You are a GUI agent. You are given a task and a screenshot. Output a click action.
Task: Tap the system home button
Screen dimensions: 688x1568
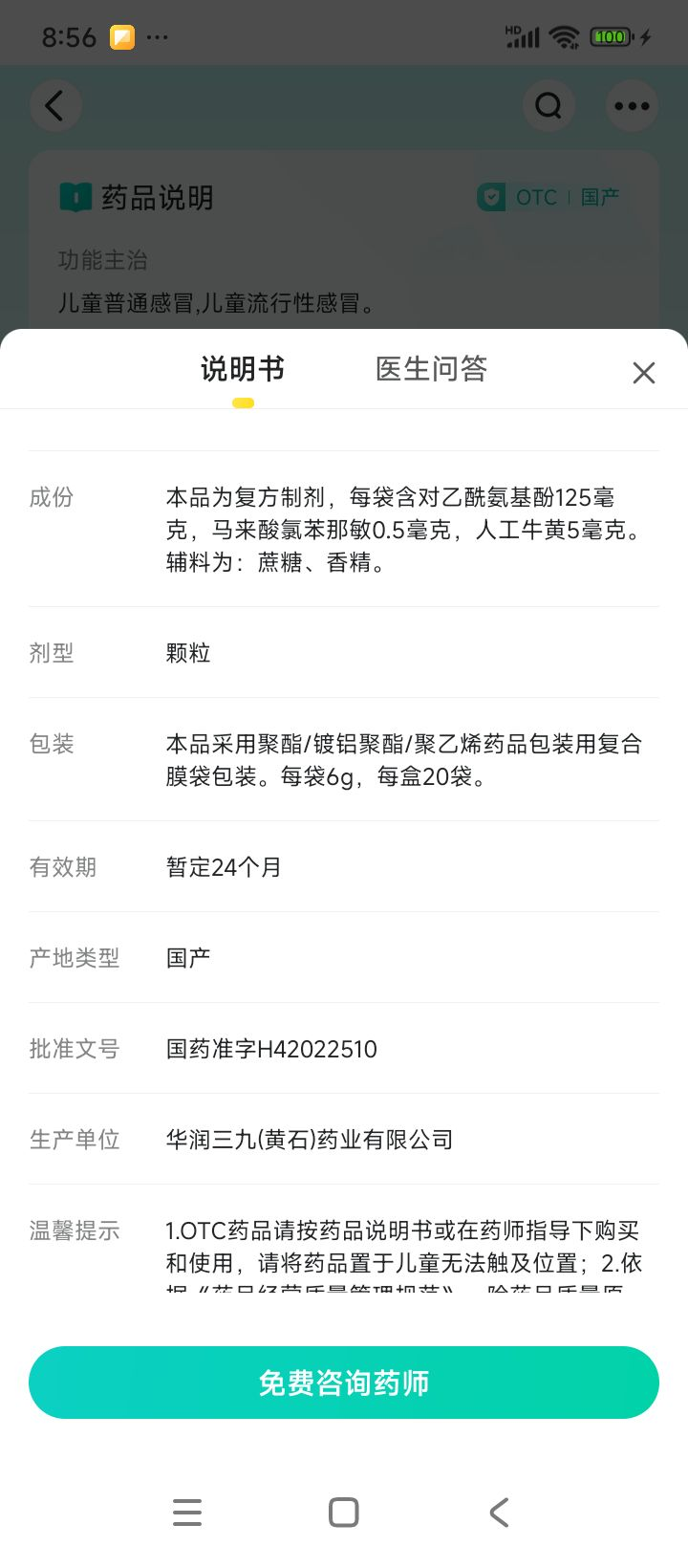pos(344,1513)
